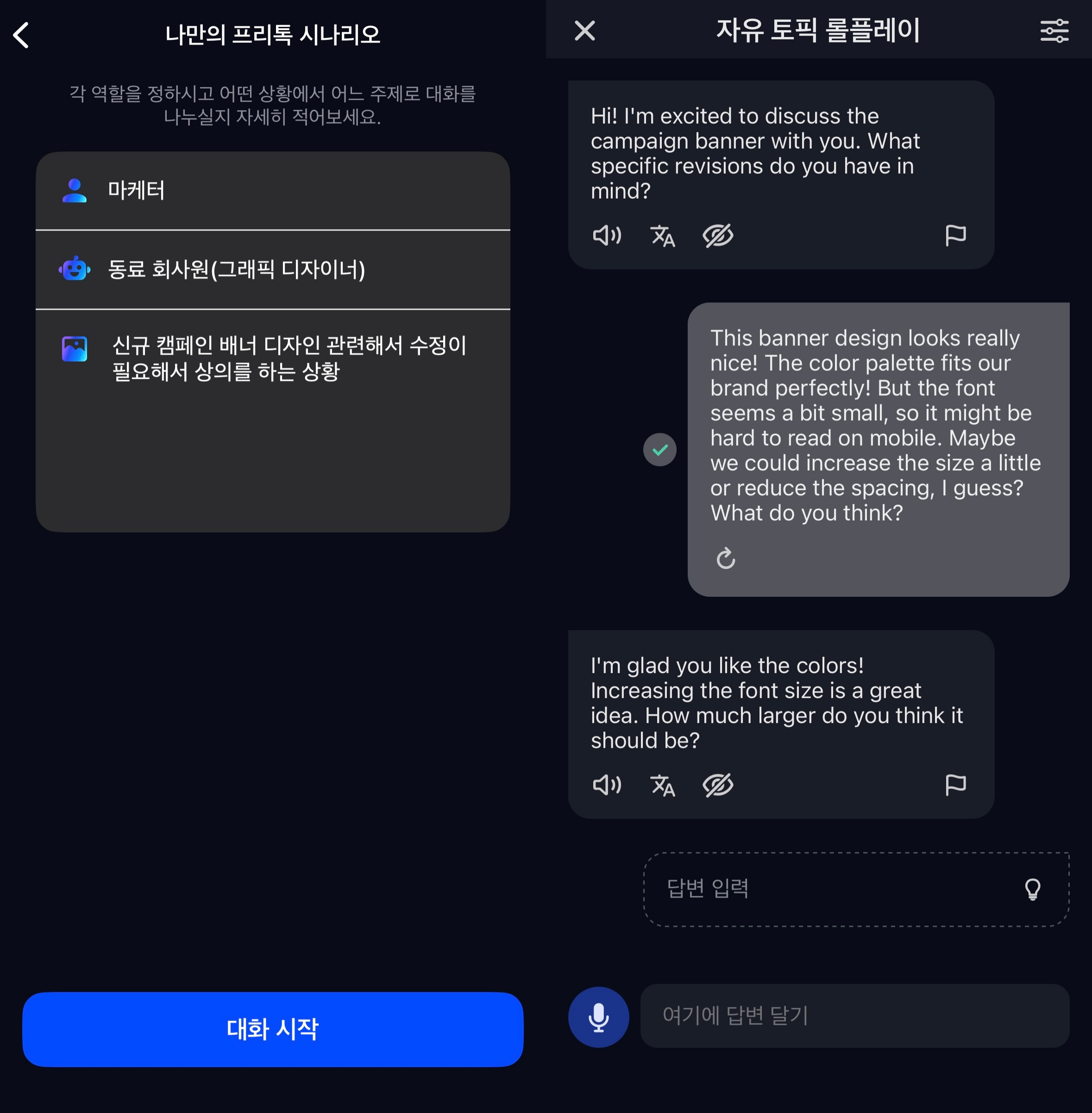The image size is (1092, 1113).
Task: Redo my answer about banner font size
Action: 726,558
